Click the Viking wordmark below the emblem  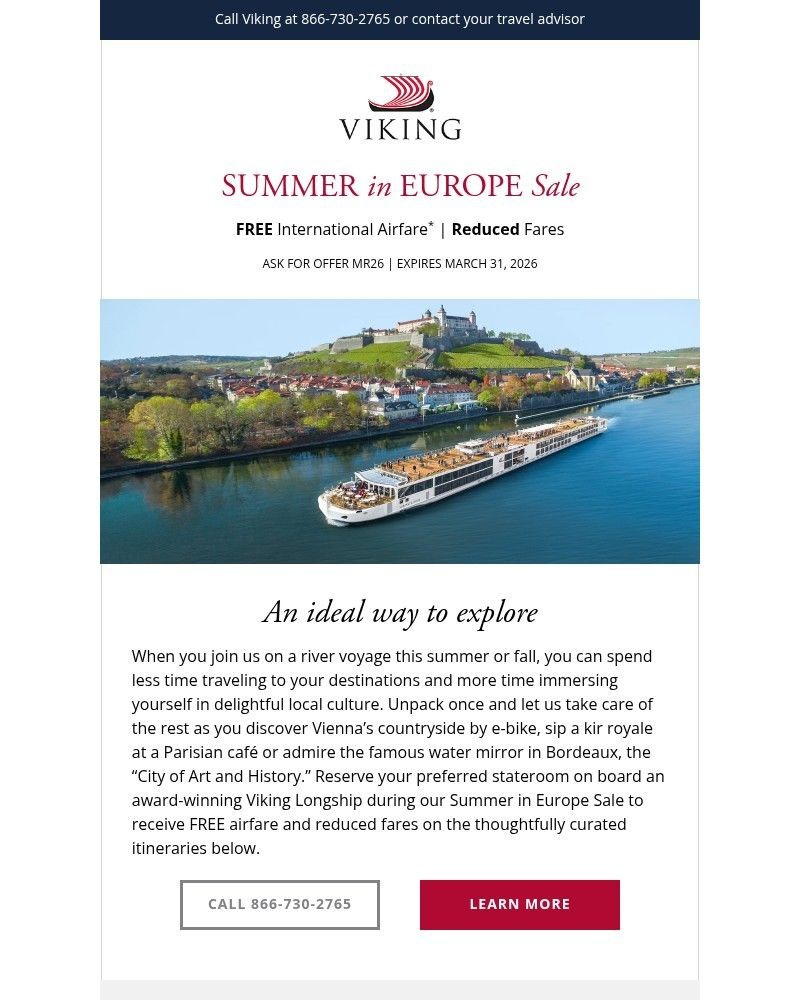tap(400, 127)
